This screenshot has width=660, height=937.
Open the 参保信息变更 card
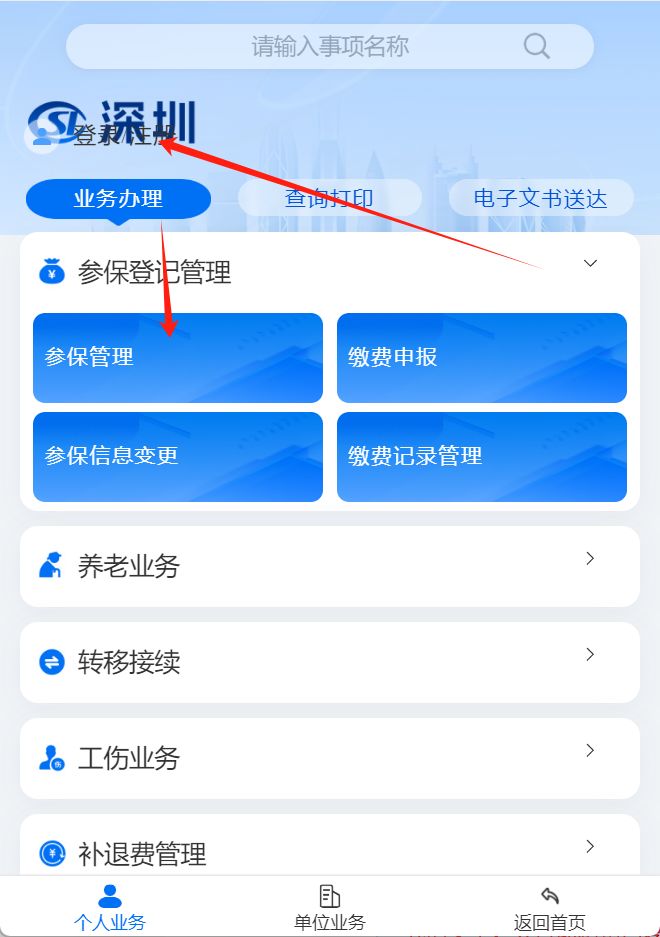point(178,456)
